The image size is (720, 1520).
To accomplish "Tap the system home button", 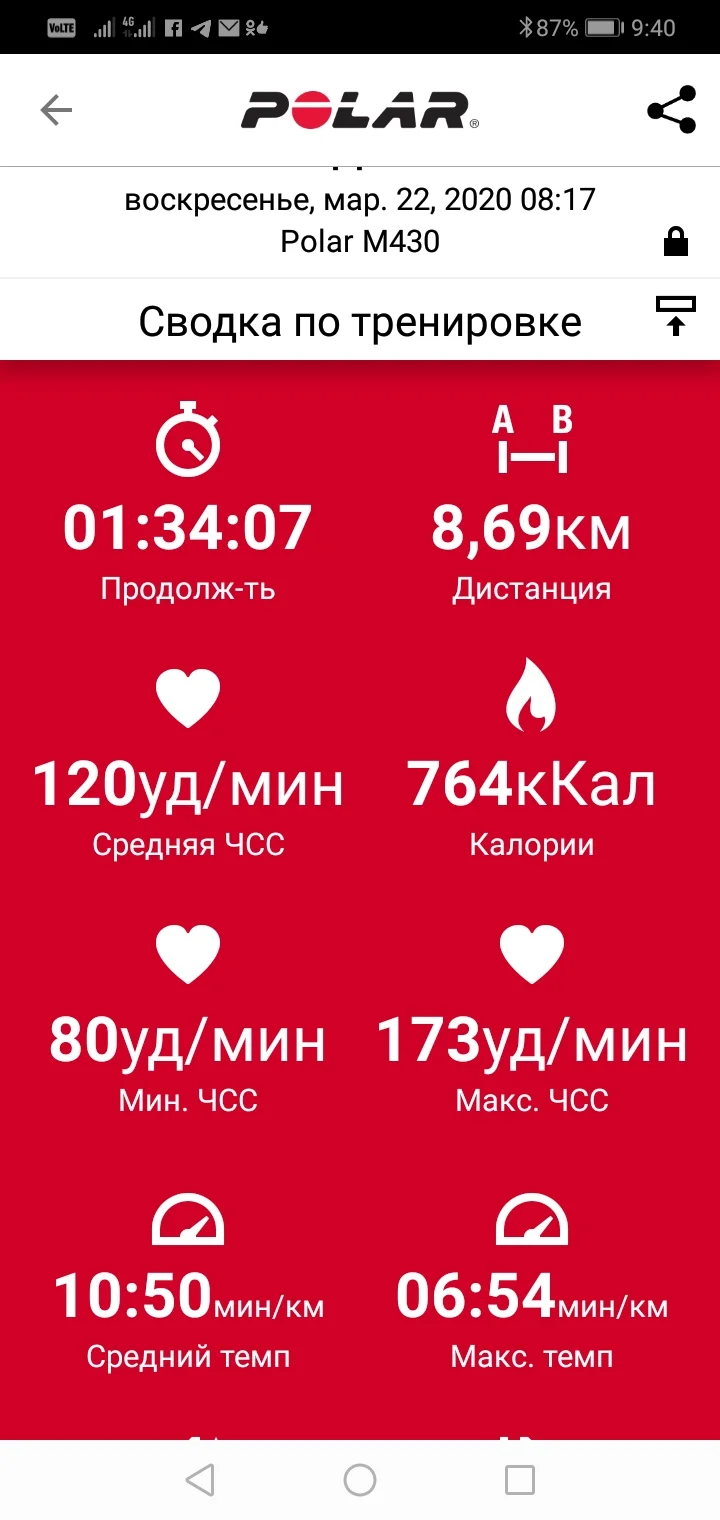I will [360, 1479].
